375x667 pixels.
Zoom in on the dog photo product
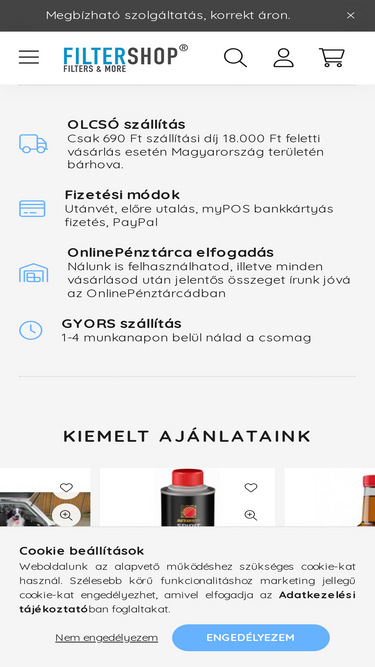66,516
